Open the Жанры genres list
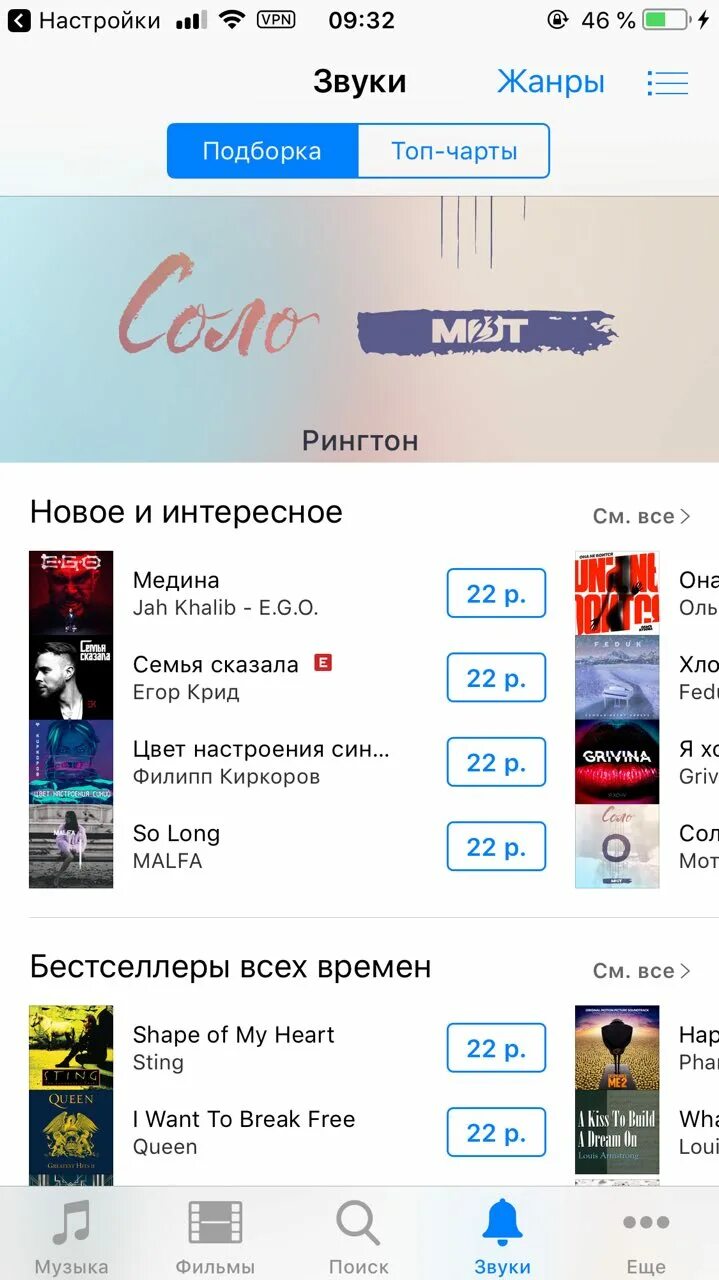The width and height of the screenshot is (719, 1280). pos(550,82)
